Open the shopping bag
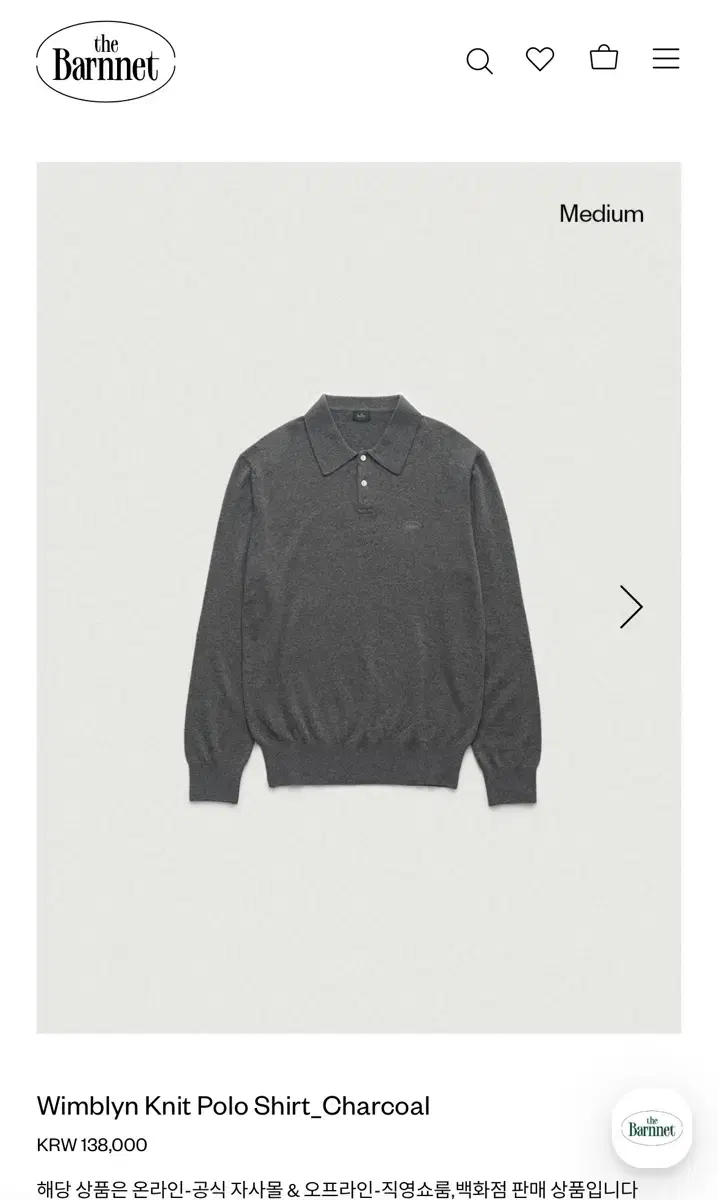The image size is (718, 1200). point(604,58)
